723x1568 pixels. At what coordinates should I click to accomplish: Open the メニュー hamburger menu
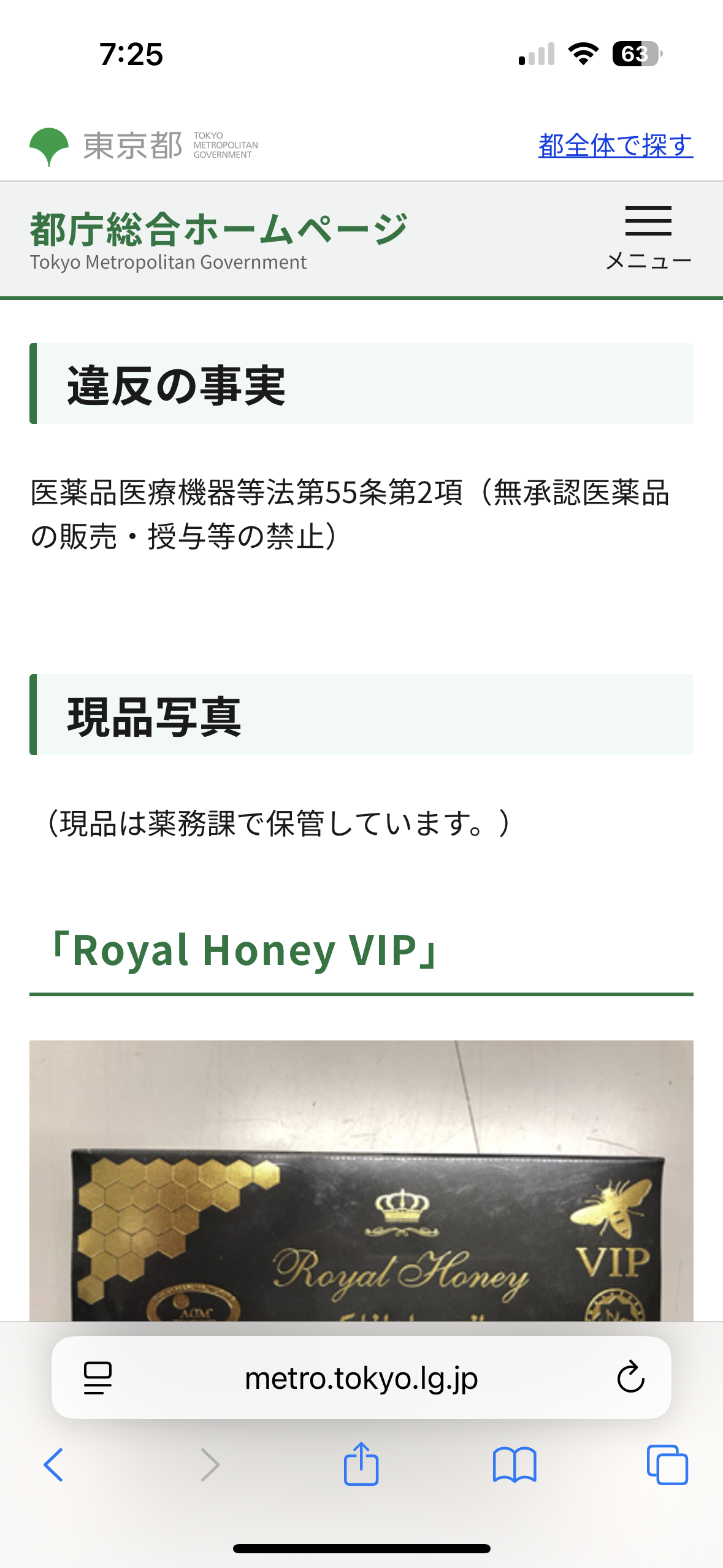click(648, 237)
